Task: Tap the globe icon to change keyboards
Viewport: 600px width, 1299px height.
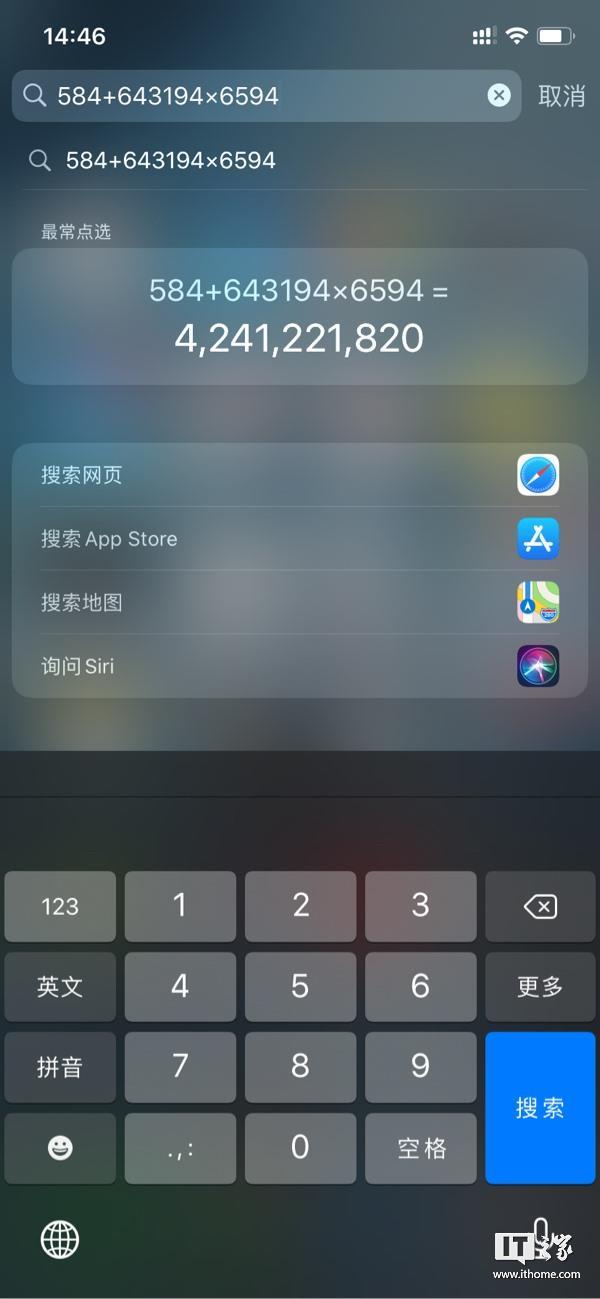Action: coord(60,1241)
